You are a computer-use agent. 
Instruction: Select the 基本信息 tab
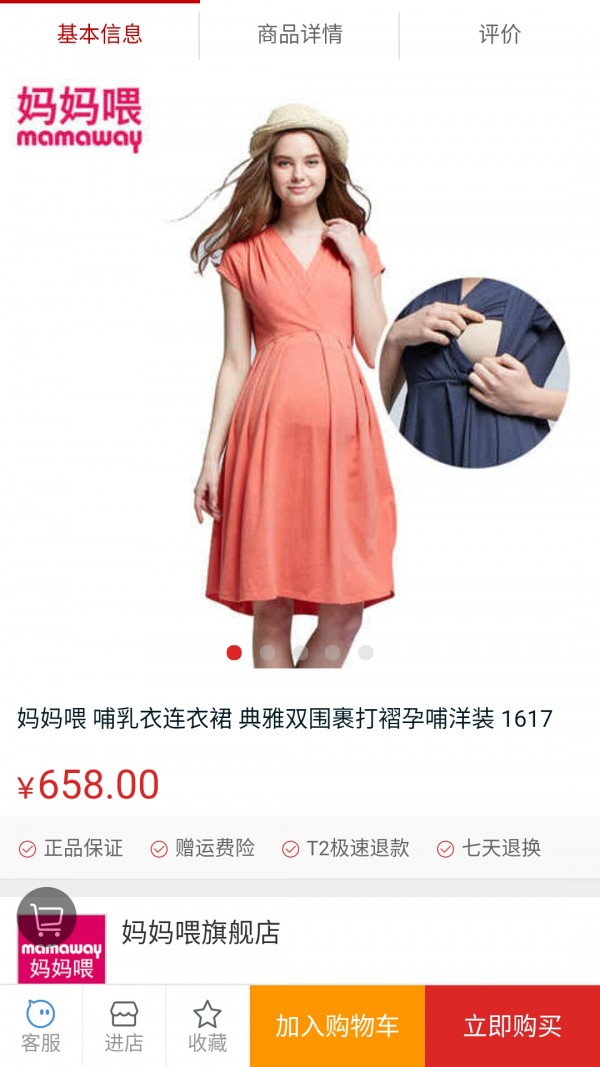click(x=99, y=34)
